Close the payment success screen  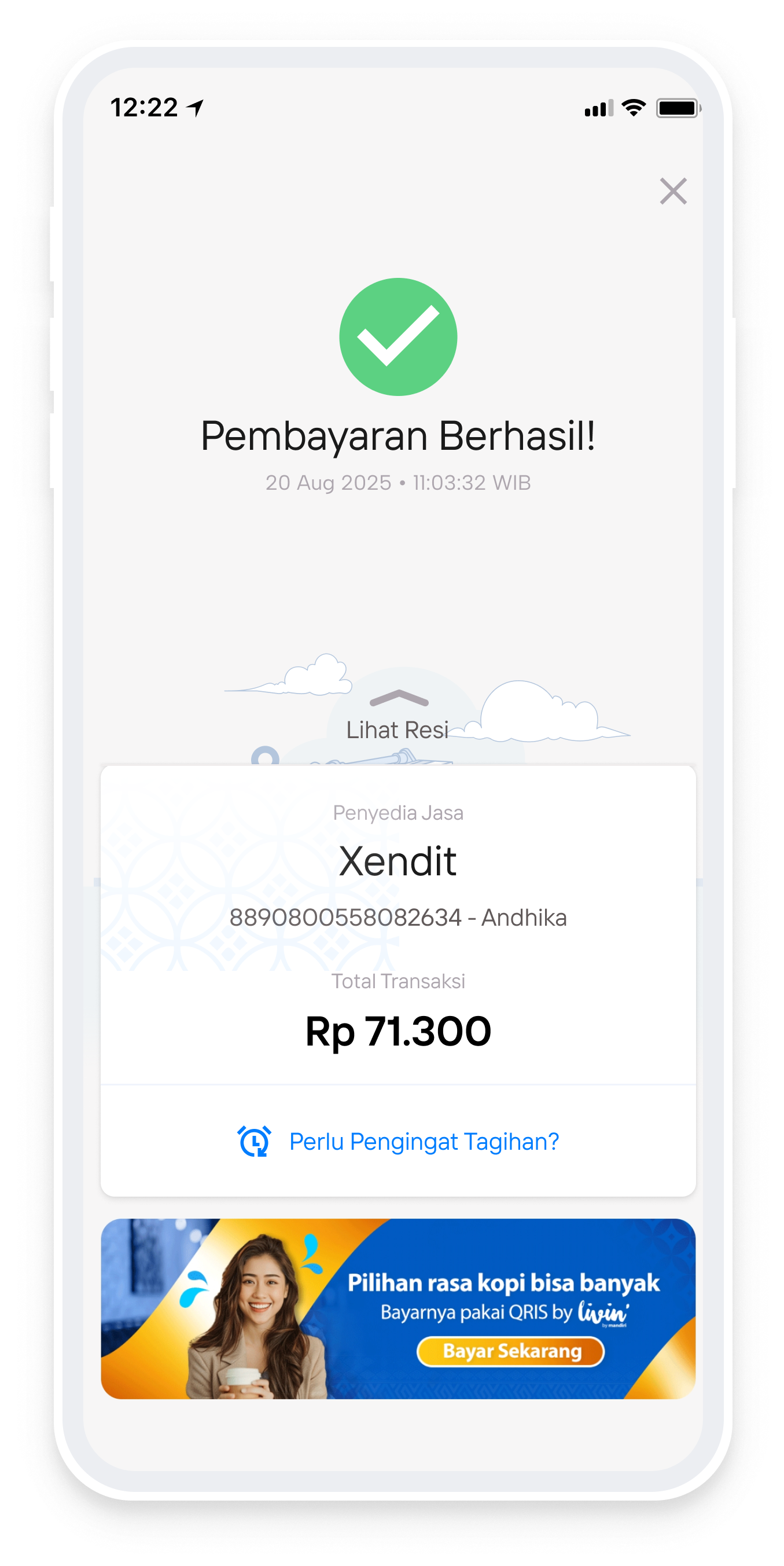673,192
